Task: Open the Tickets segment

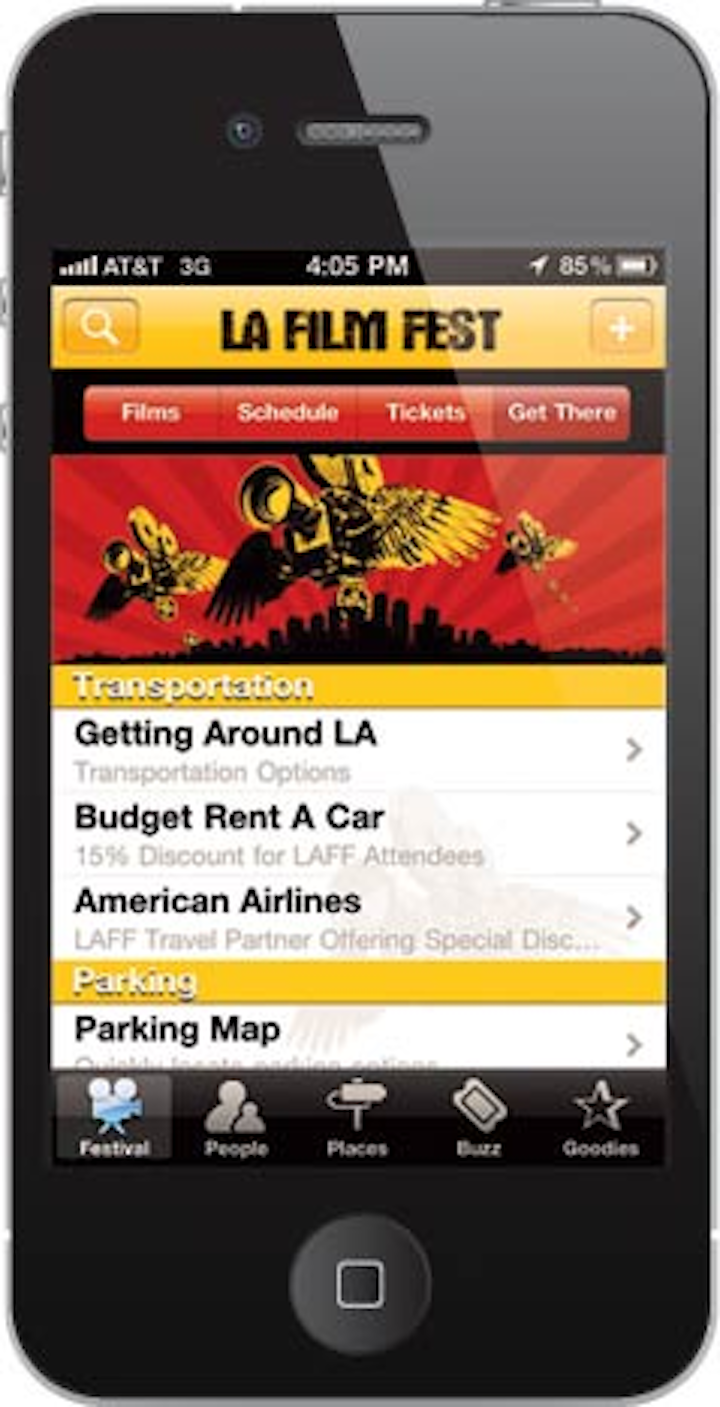Action: (425, 413)
